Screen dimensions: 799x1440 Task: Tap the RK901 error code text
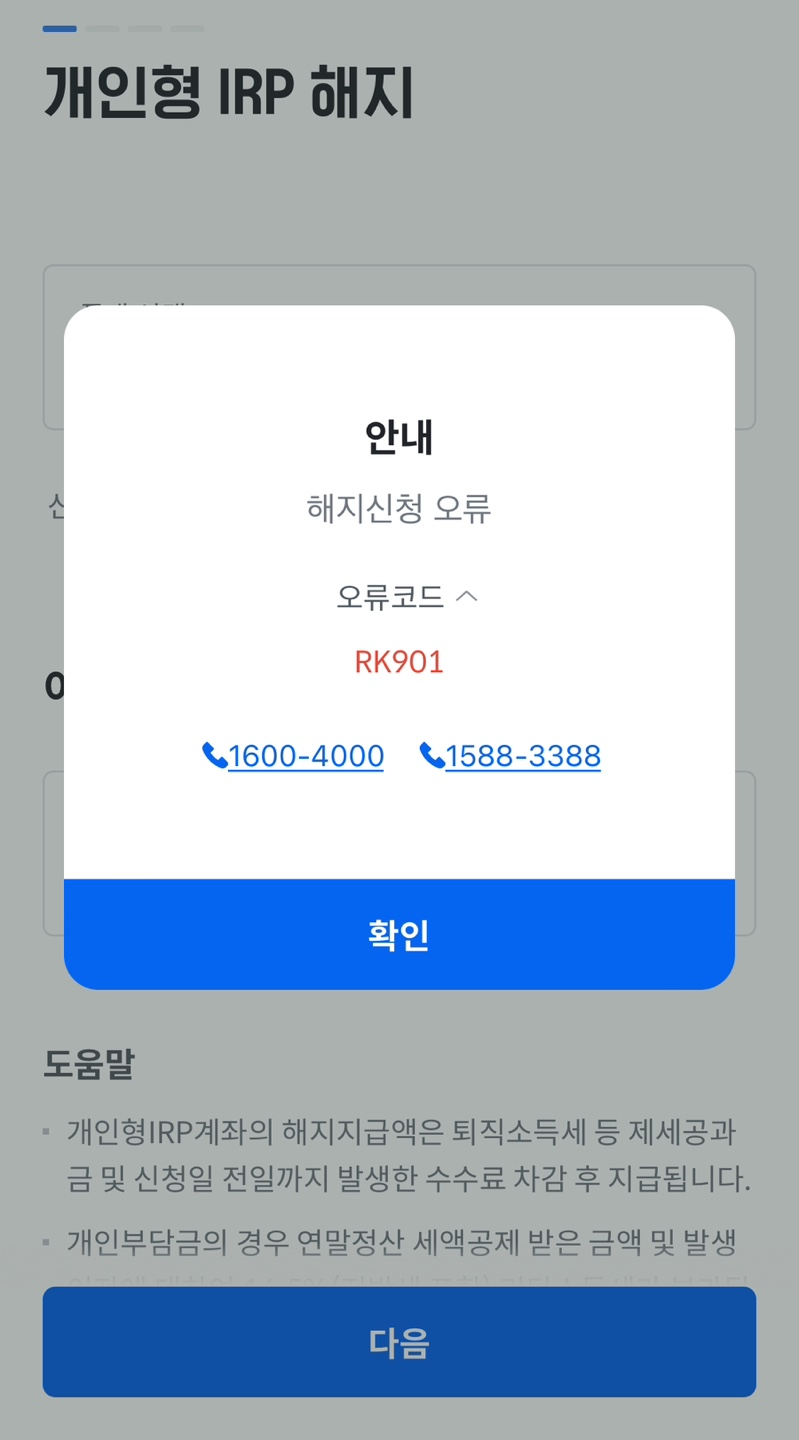[399, 661]
